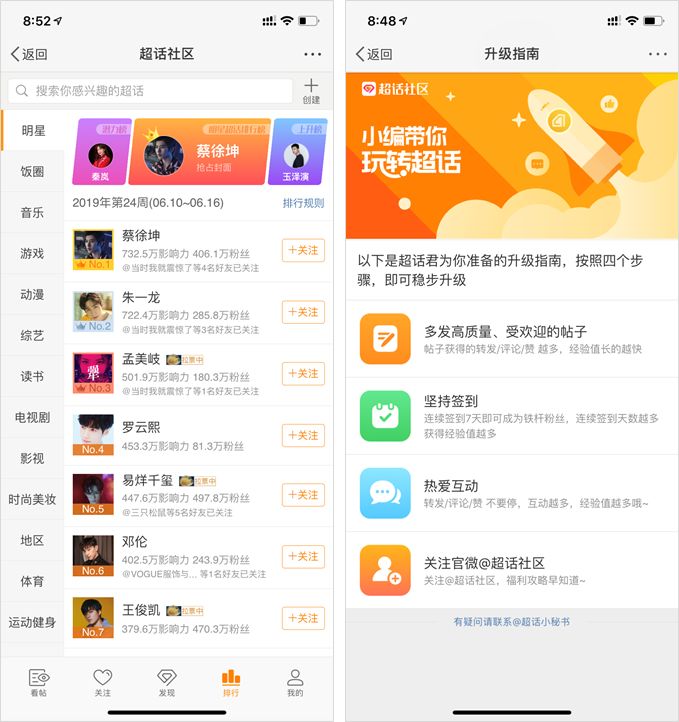Switch to the 音乐 category
Image resolution: width=679 pixels, height=722 pixels.
[32, 212]
